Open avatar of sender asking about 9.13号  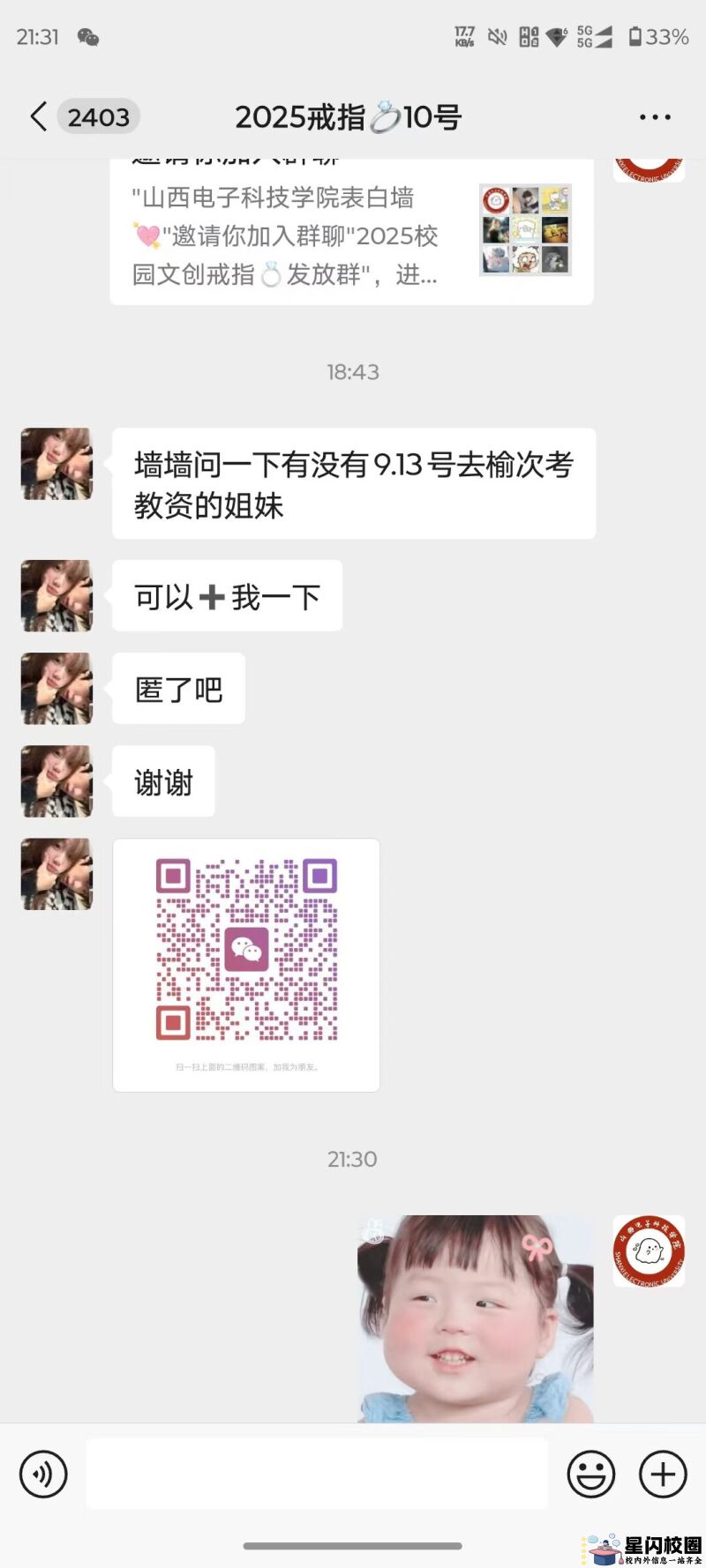click(56, 464)
